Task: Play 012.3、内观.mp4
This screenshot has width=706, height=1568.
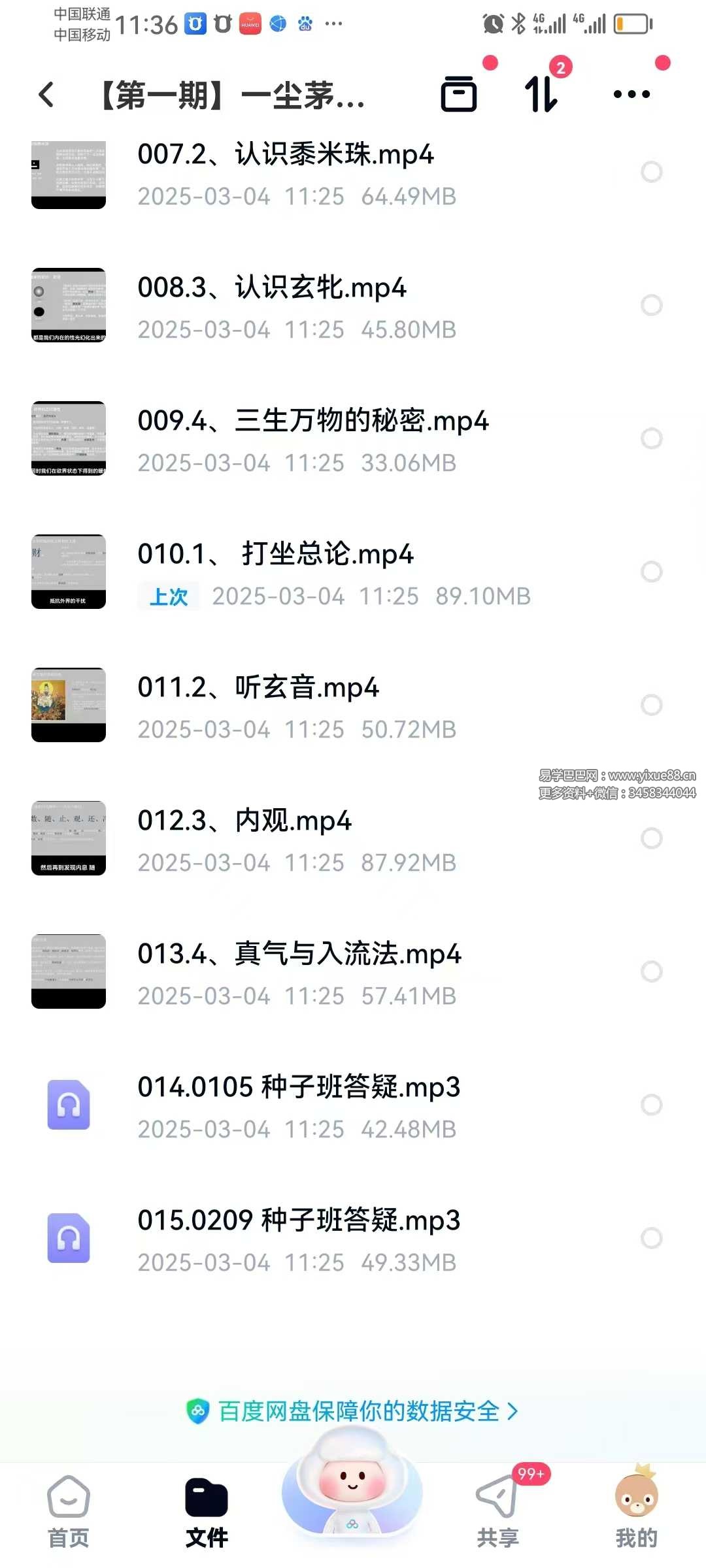Action: (244, 821)
